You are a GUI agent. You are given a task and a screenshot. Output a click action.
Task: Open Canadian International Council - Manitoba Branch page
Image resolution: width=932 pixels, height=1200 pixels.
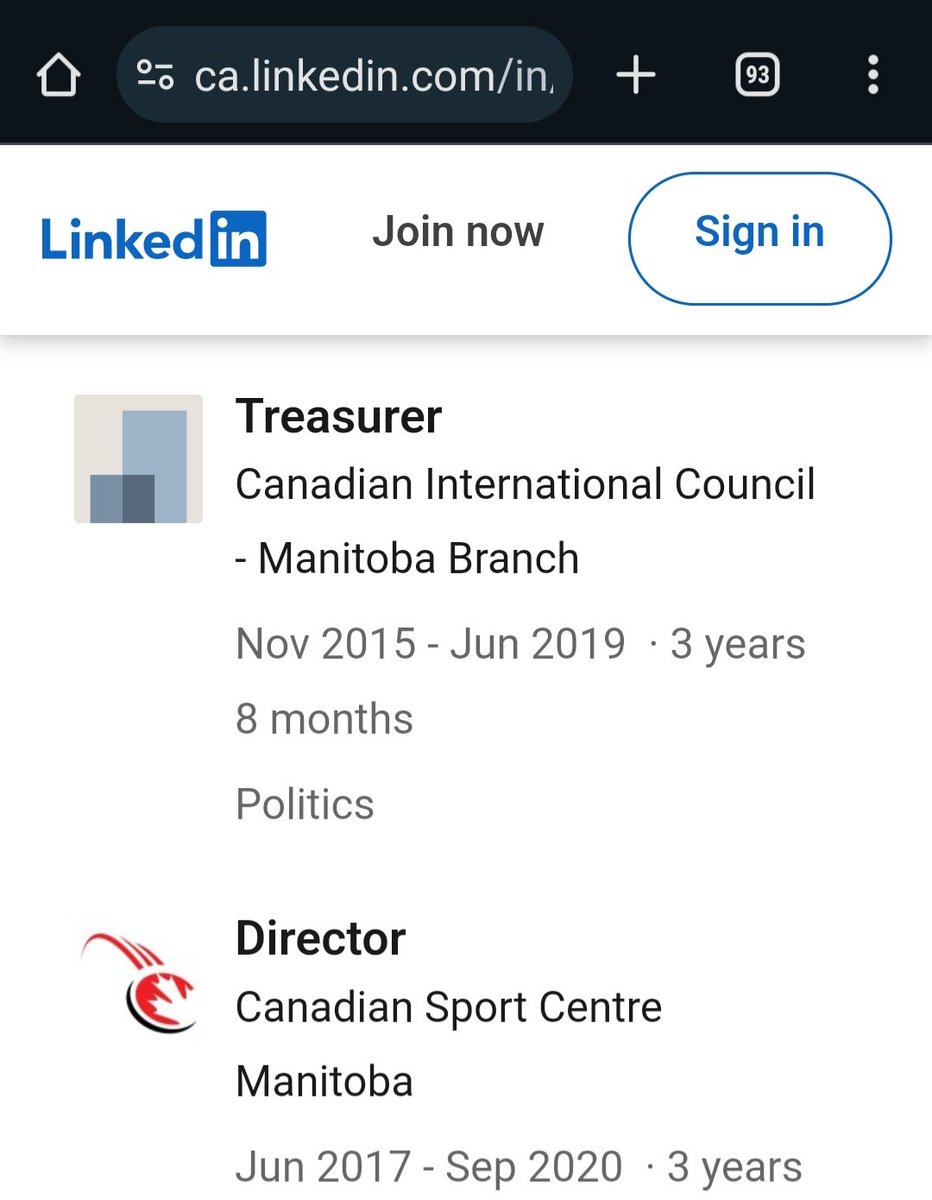click(525, 485)
